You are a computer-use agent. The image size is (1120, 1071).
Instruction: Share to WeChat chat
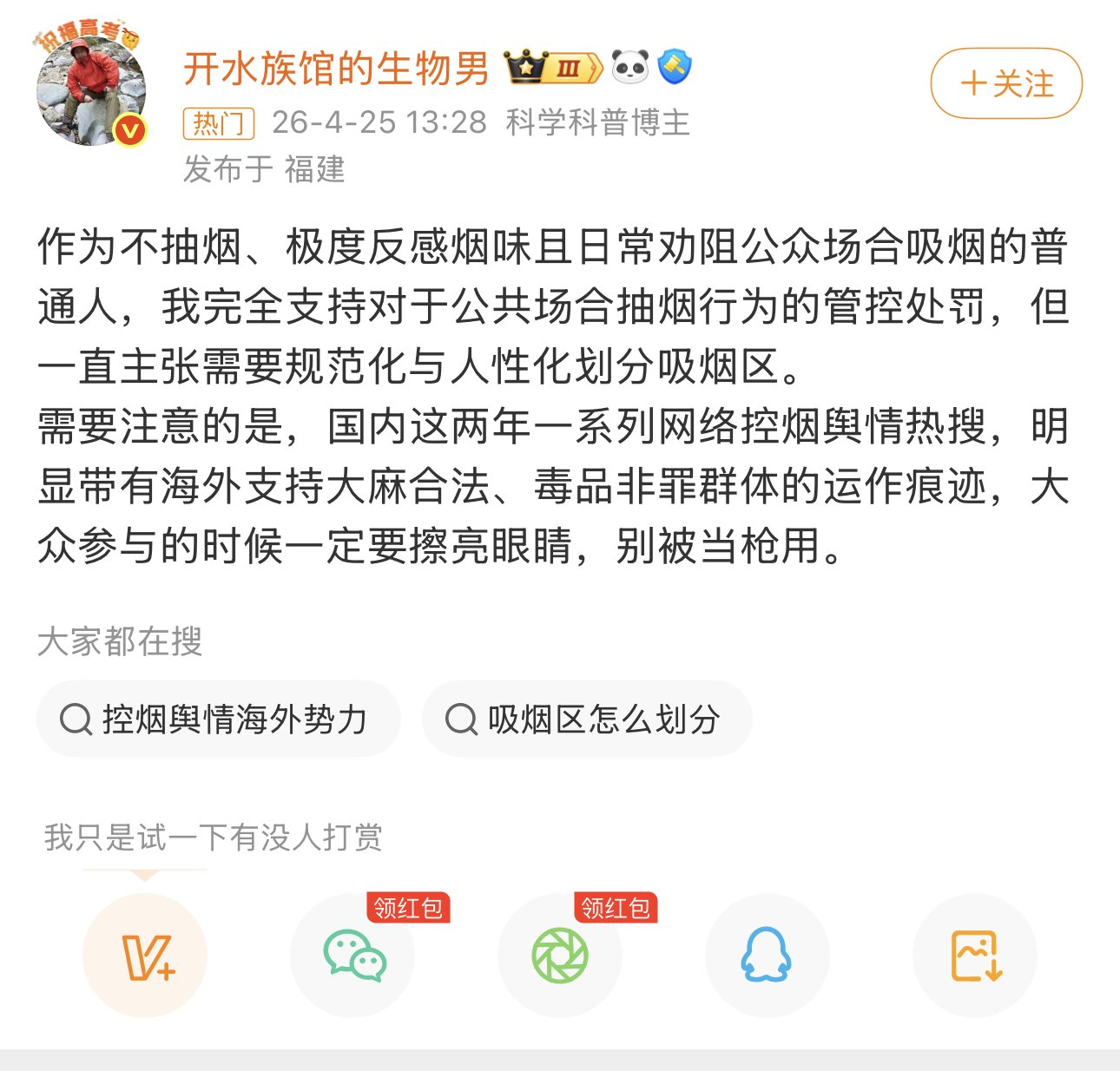tap(353, 956)
